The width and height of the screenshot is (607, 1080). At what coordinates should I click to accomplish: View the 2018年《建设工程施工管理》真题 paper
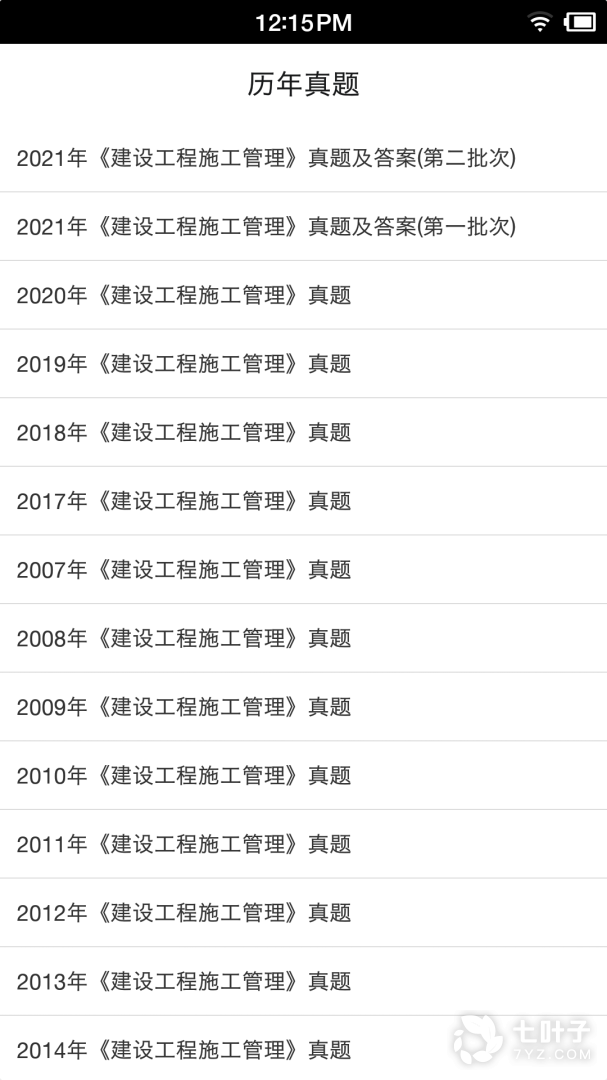184,432
